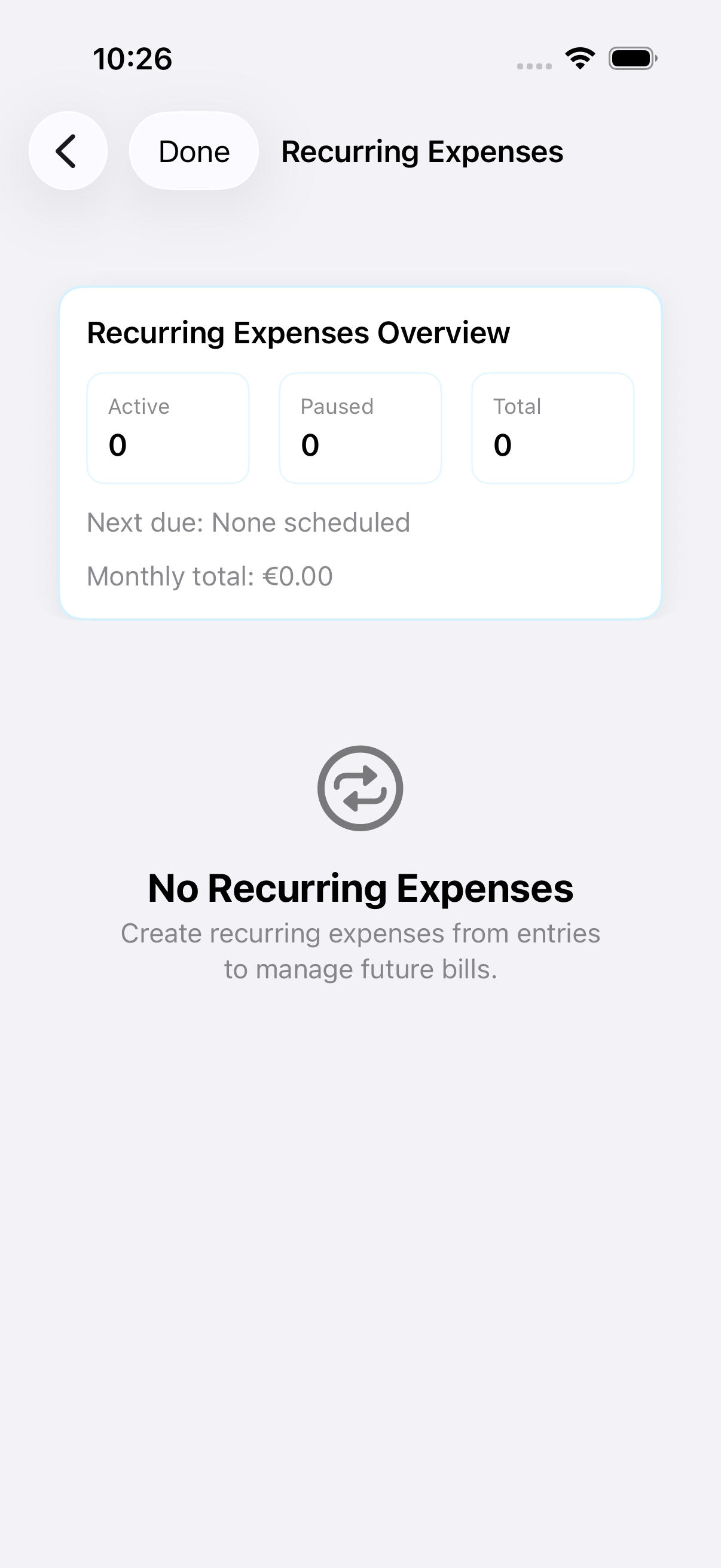Tap the Next due: None scheduled text
Screen dimensions: 721x1568
coord(249,522)
